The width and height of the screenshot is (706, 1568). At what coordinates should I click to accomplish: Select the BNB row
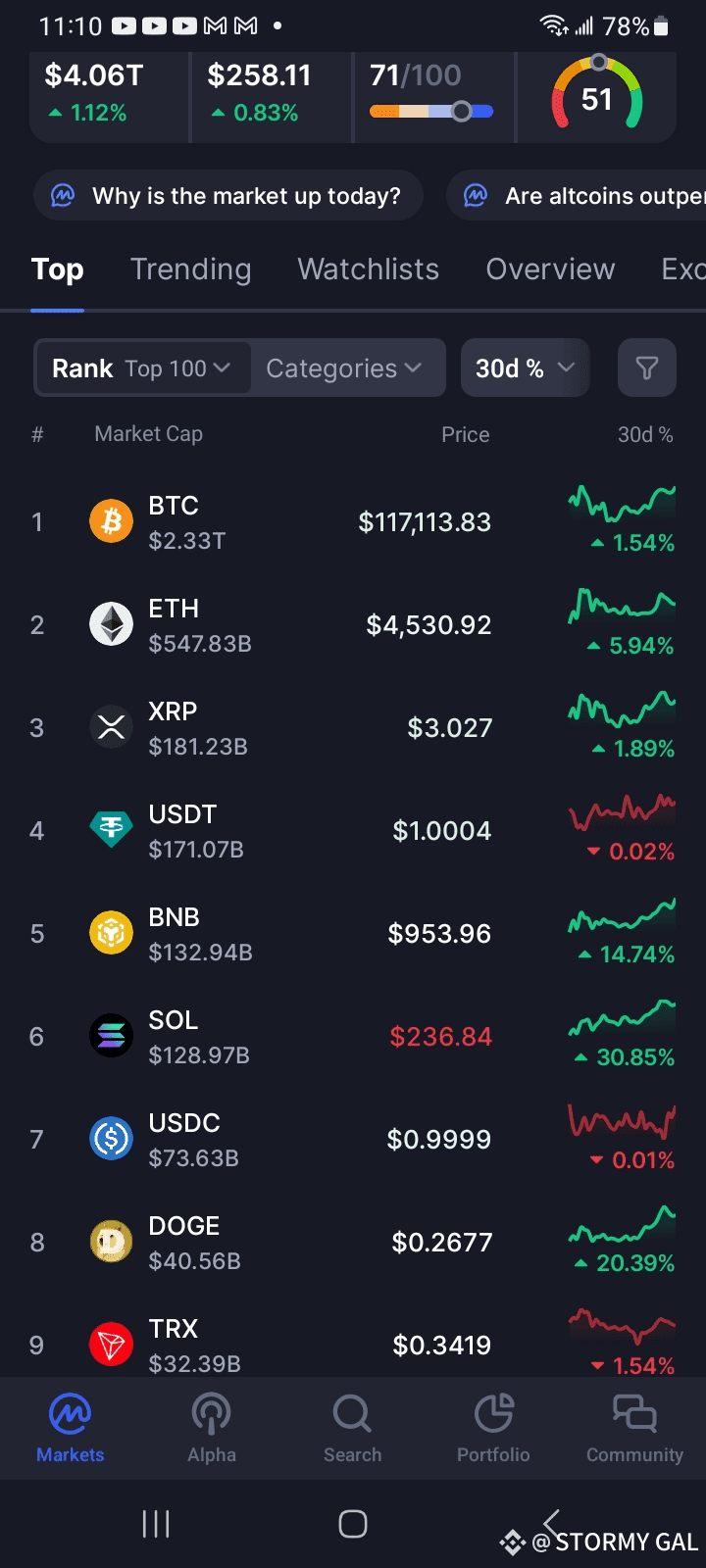coord(353,934)
